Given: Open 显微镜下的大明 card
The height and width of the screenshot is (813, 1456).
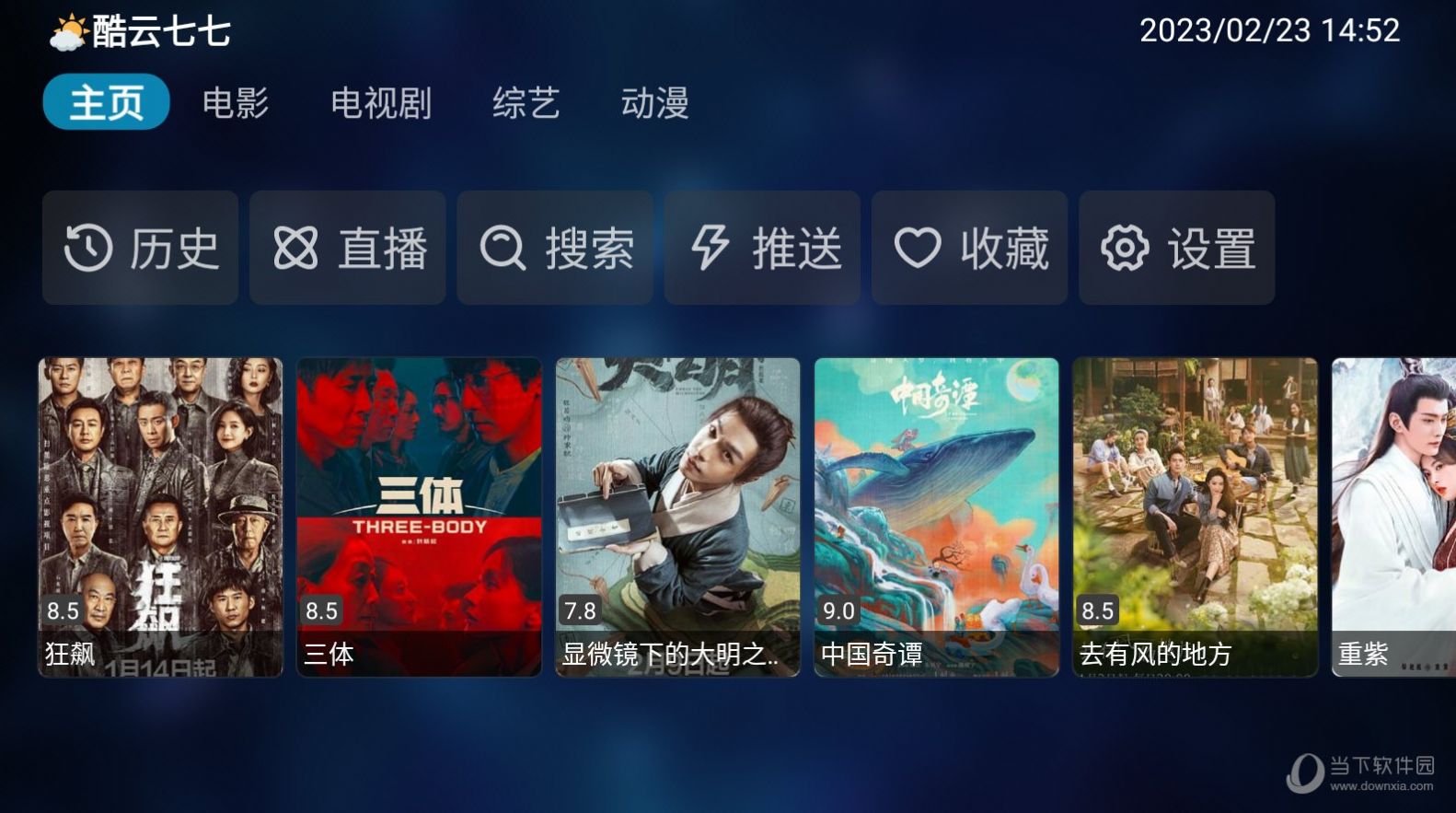Looking at the screenshot, I should click(x=677, y=517).
